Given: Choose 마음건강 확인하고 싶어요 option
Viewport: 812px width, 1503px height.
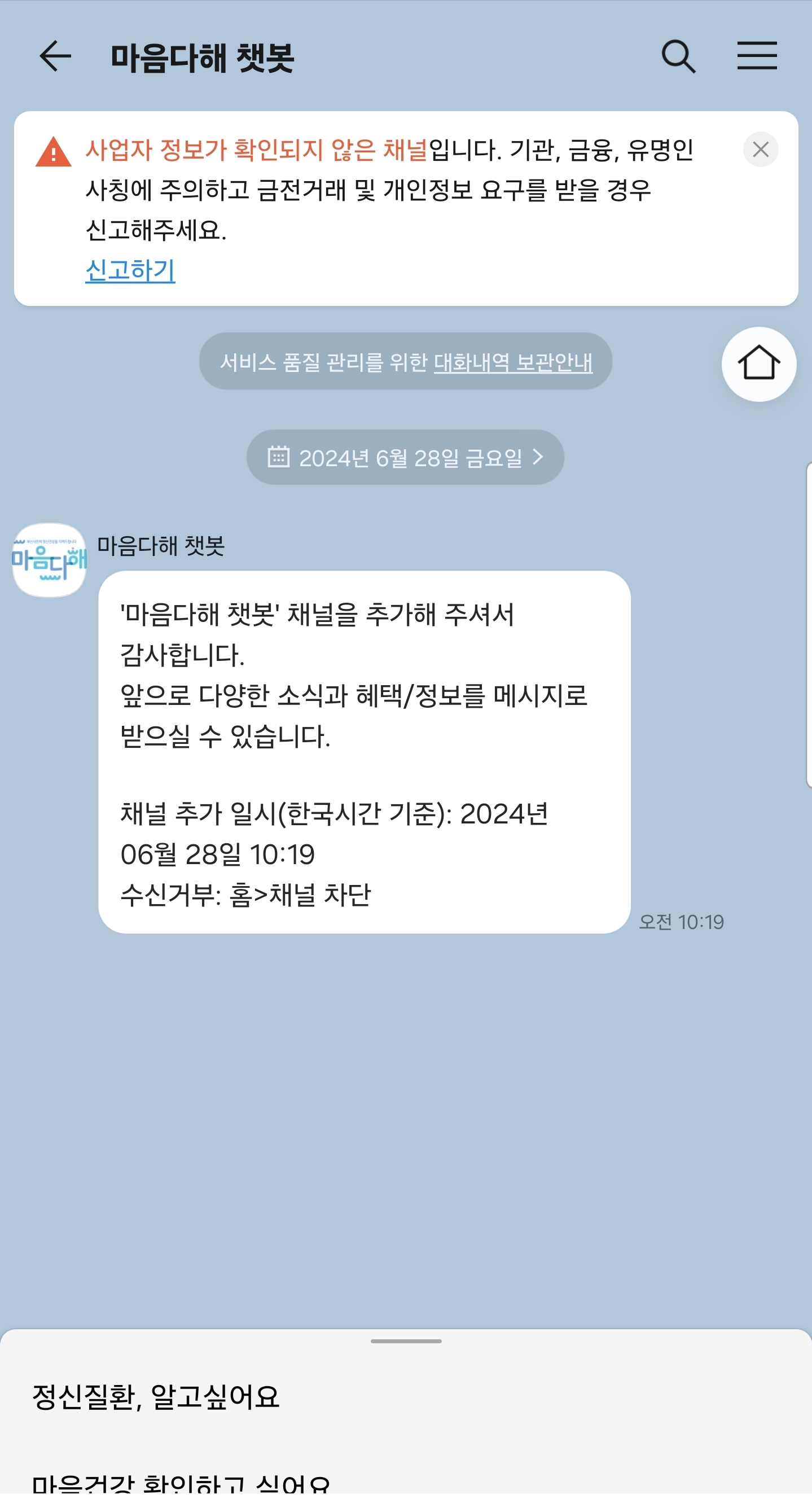Looking at the screenshot, I should coord(181,1486).
